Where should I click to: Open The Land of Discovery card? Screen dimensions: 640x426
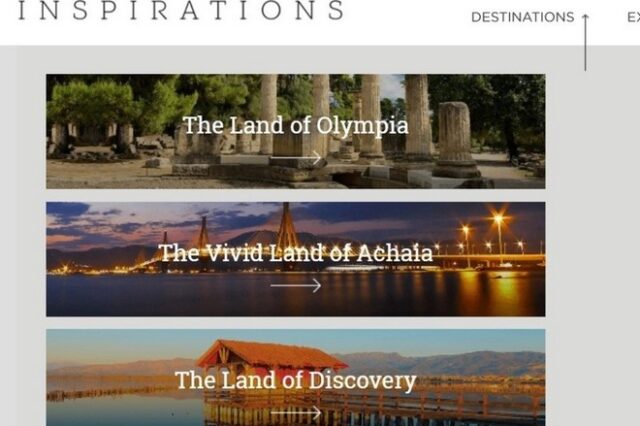[x=295, y=380]
